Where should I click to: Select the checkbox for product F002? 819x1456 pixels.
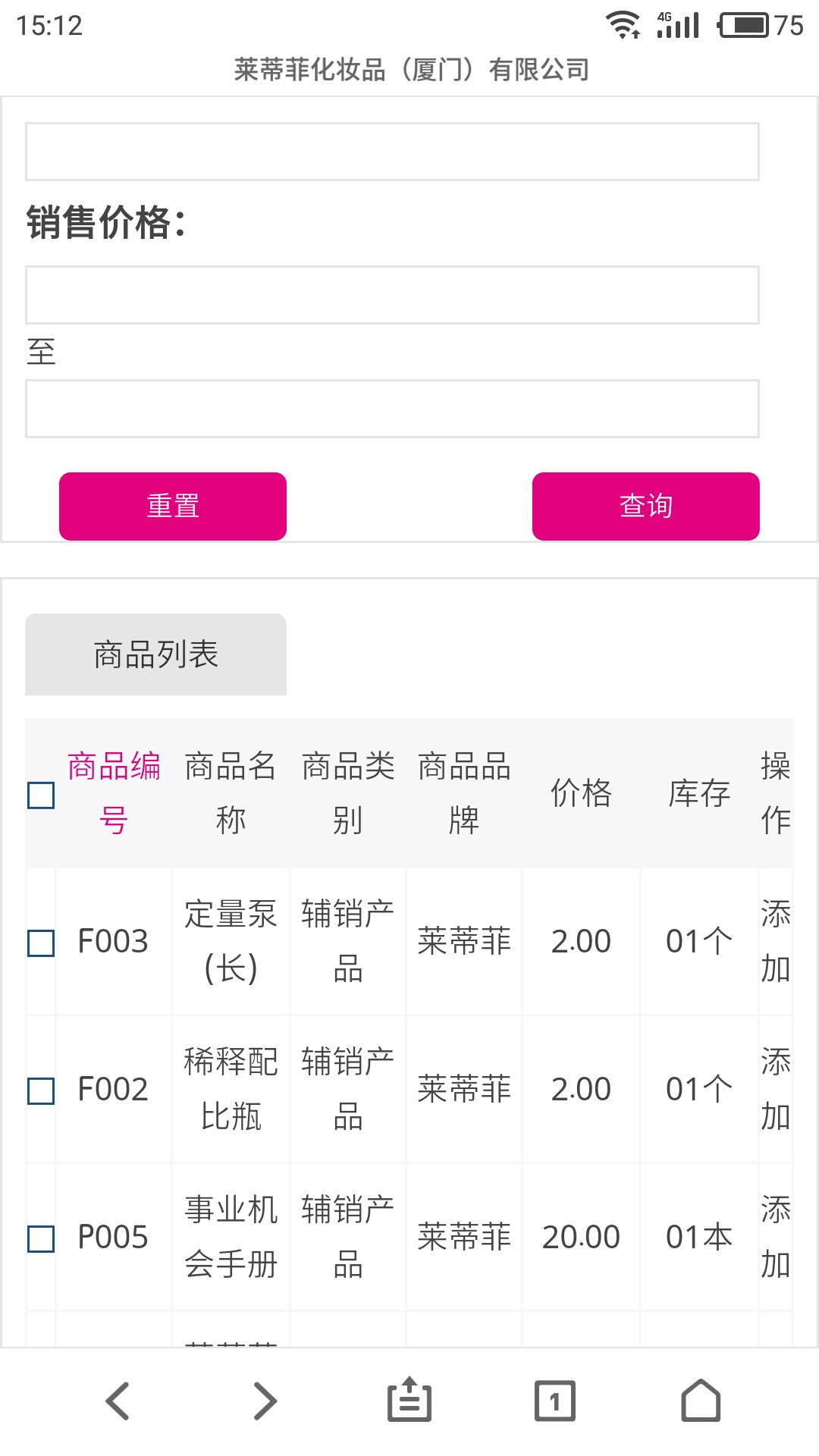point(41,1091)
